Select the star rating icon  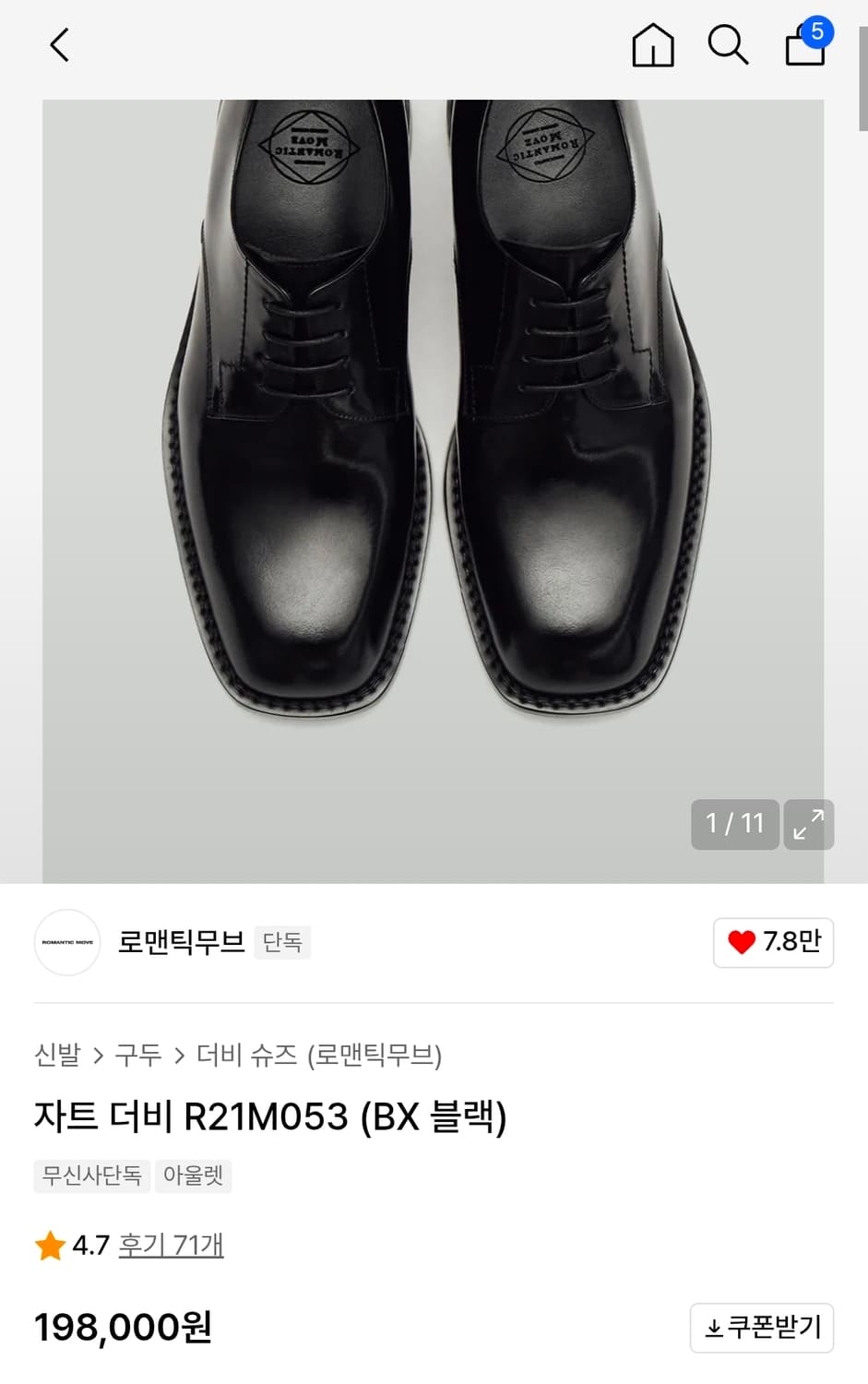(x=49, y=1246)
